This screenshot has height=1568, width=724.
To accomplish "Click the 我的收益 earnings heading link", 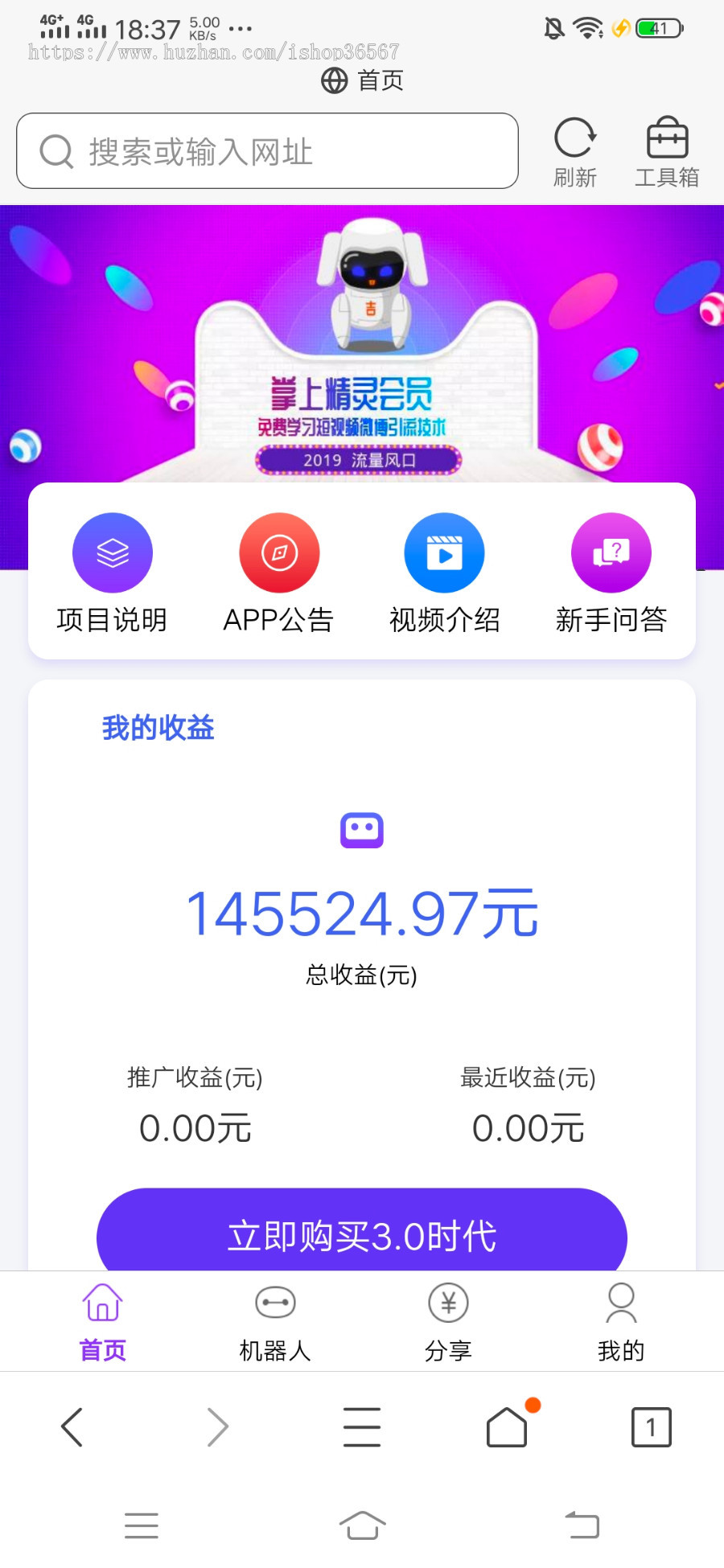I will click(x=158, y=727).
